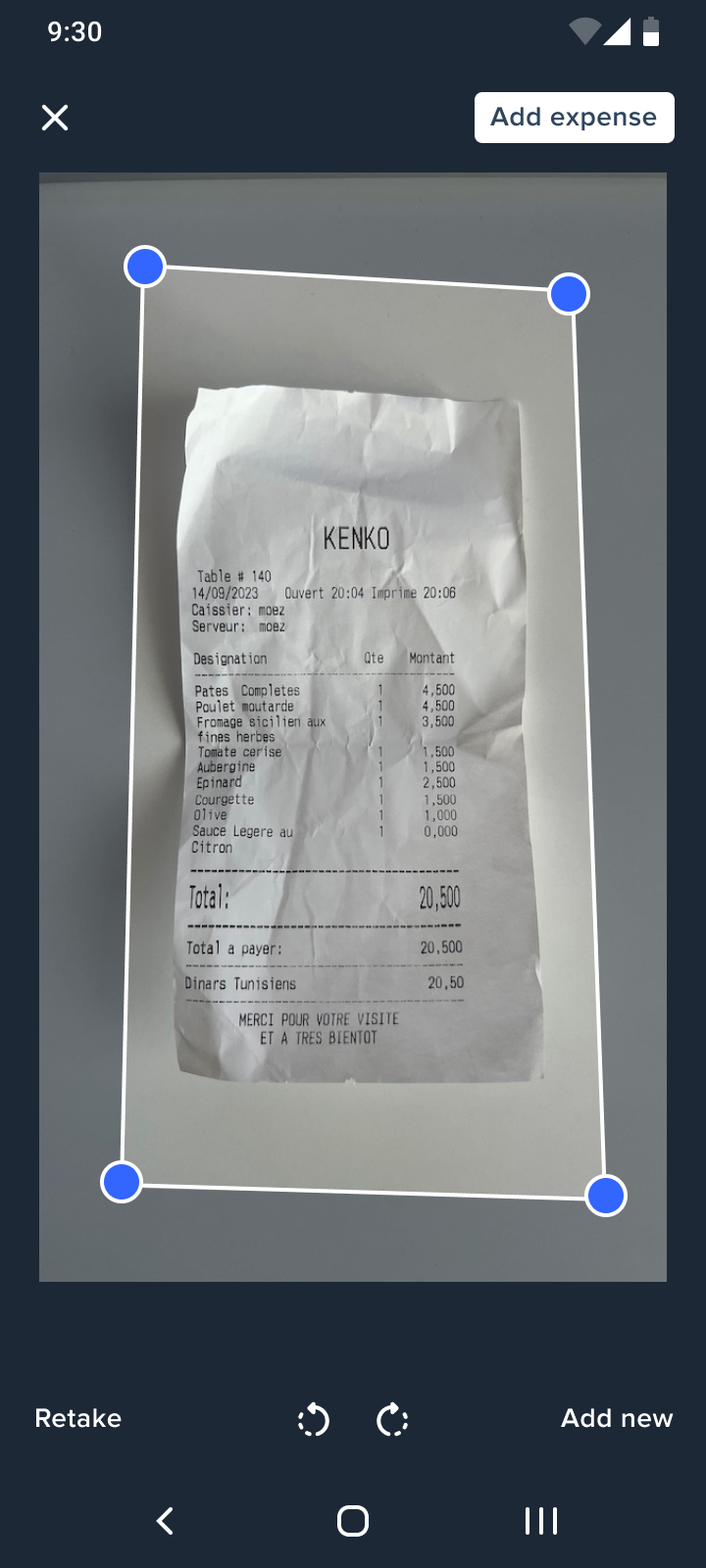
Task: Select the bottom-left crop corner handle
Action: 122,1182
